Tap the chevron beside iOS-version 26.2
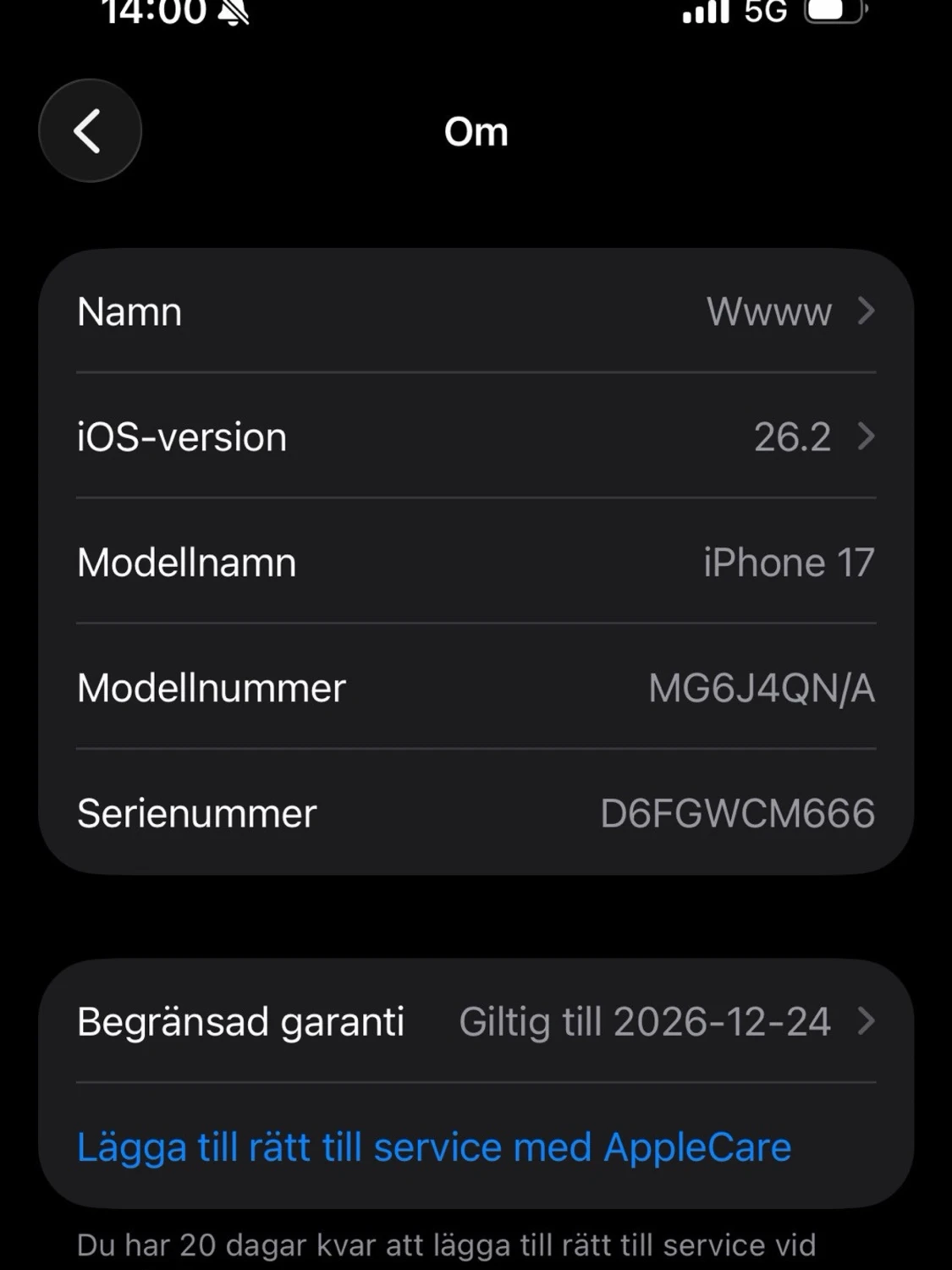This screenshot has width=952, height=1270. (866, 437)
